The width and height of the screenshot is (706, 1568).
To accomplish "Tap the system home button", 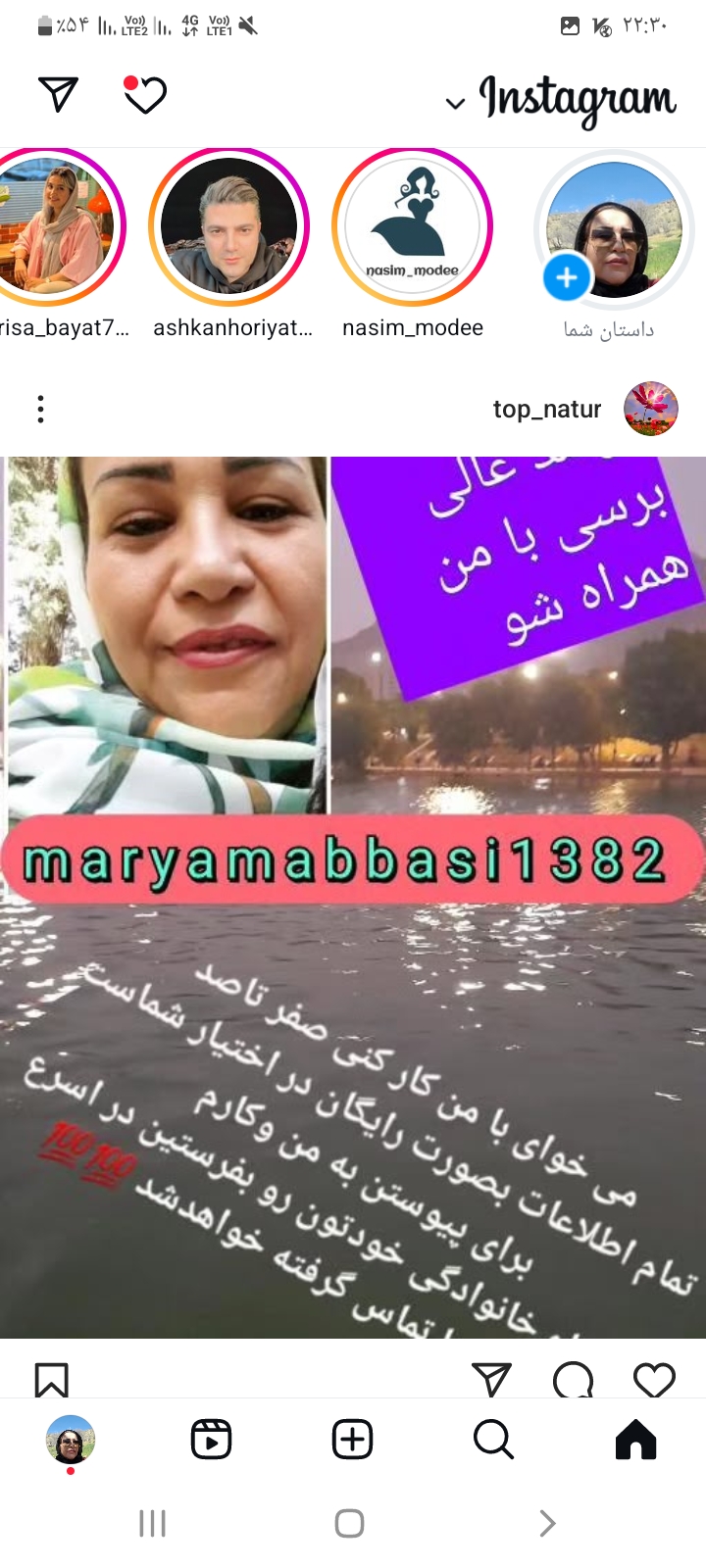I will [349, 1523].
